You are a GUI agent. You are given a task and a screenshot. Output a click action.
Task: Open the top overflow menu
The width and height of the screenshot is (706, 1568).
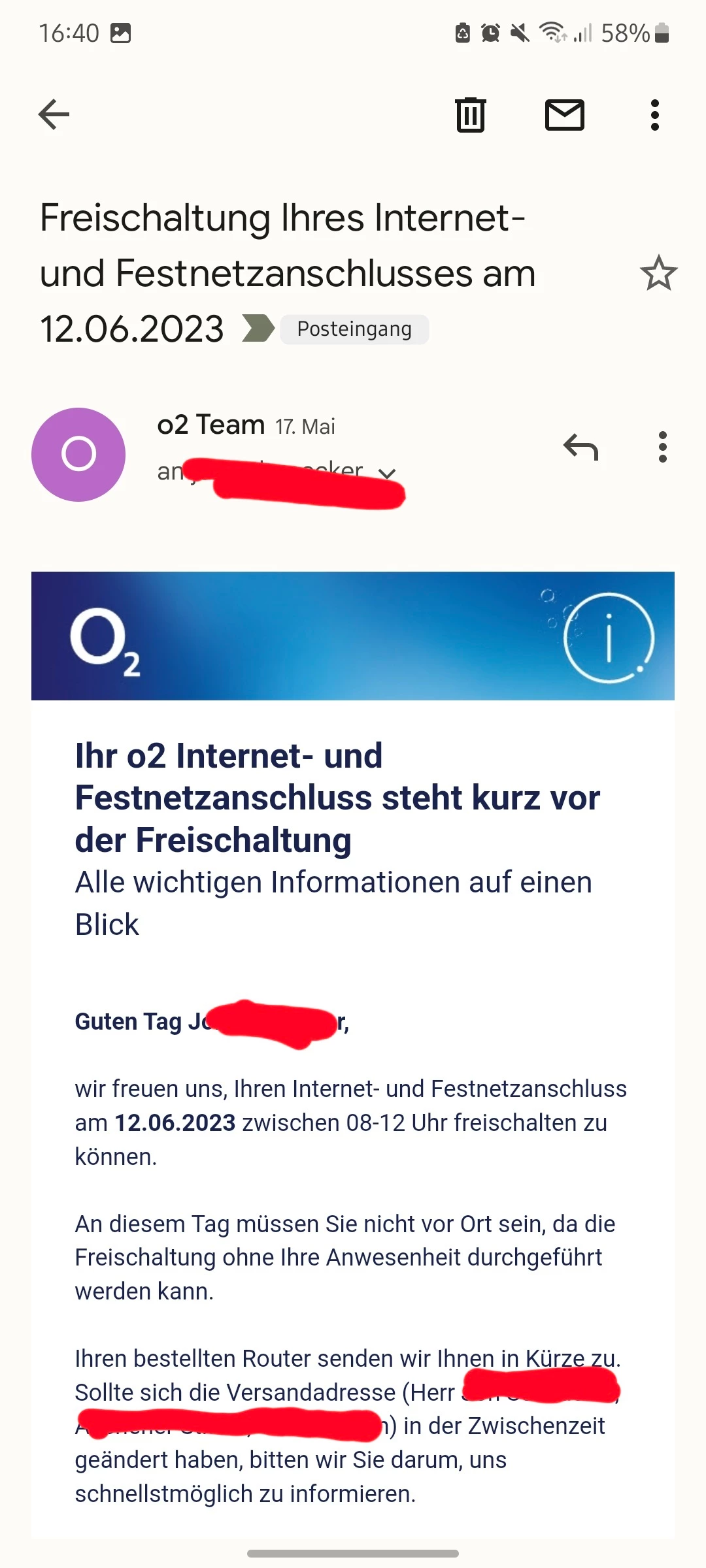pyautogui.click(x=654, y=115)
